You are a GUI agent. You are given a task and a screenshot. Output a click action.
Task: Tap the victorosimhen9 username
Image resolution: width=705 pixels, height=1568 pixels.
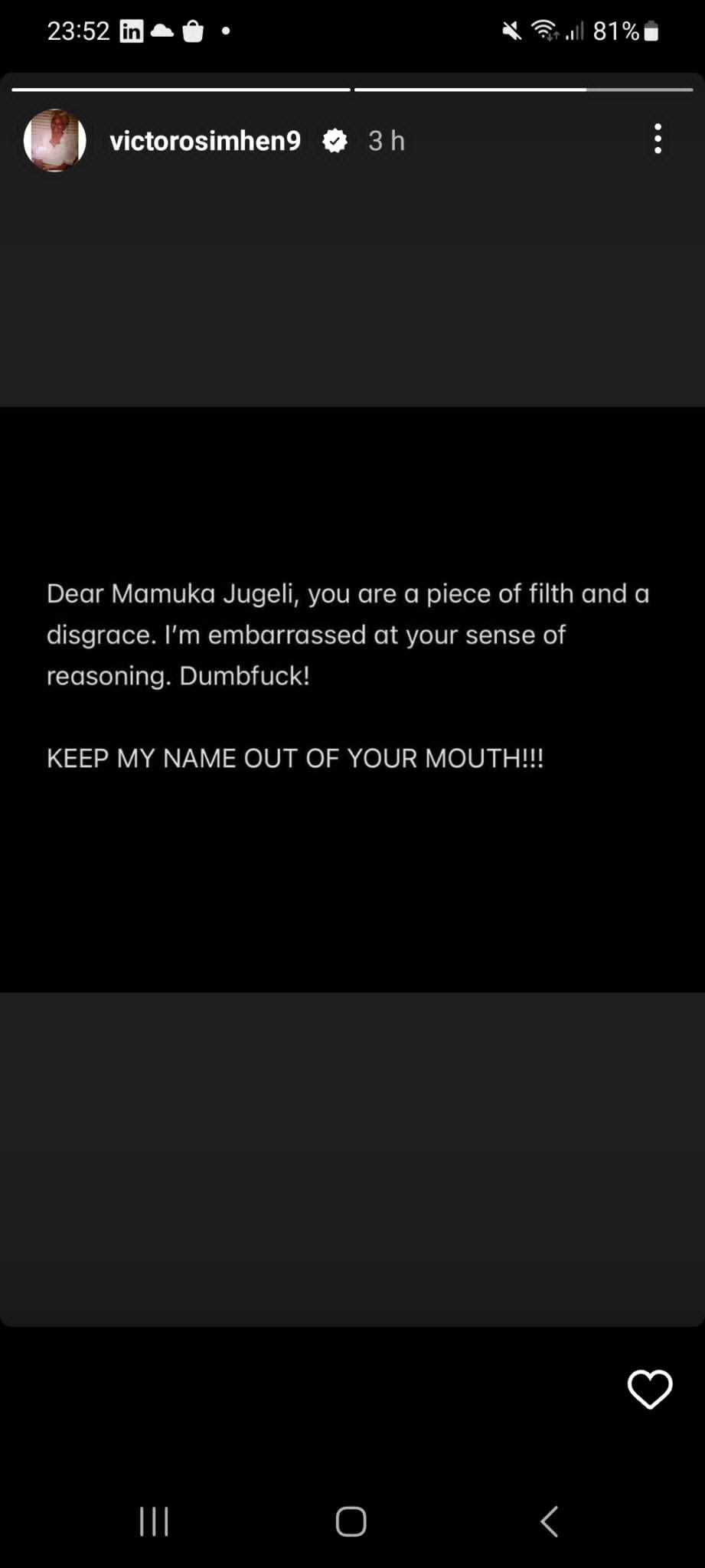point(205,141)
